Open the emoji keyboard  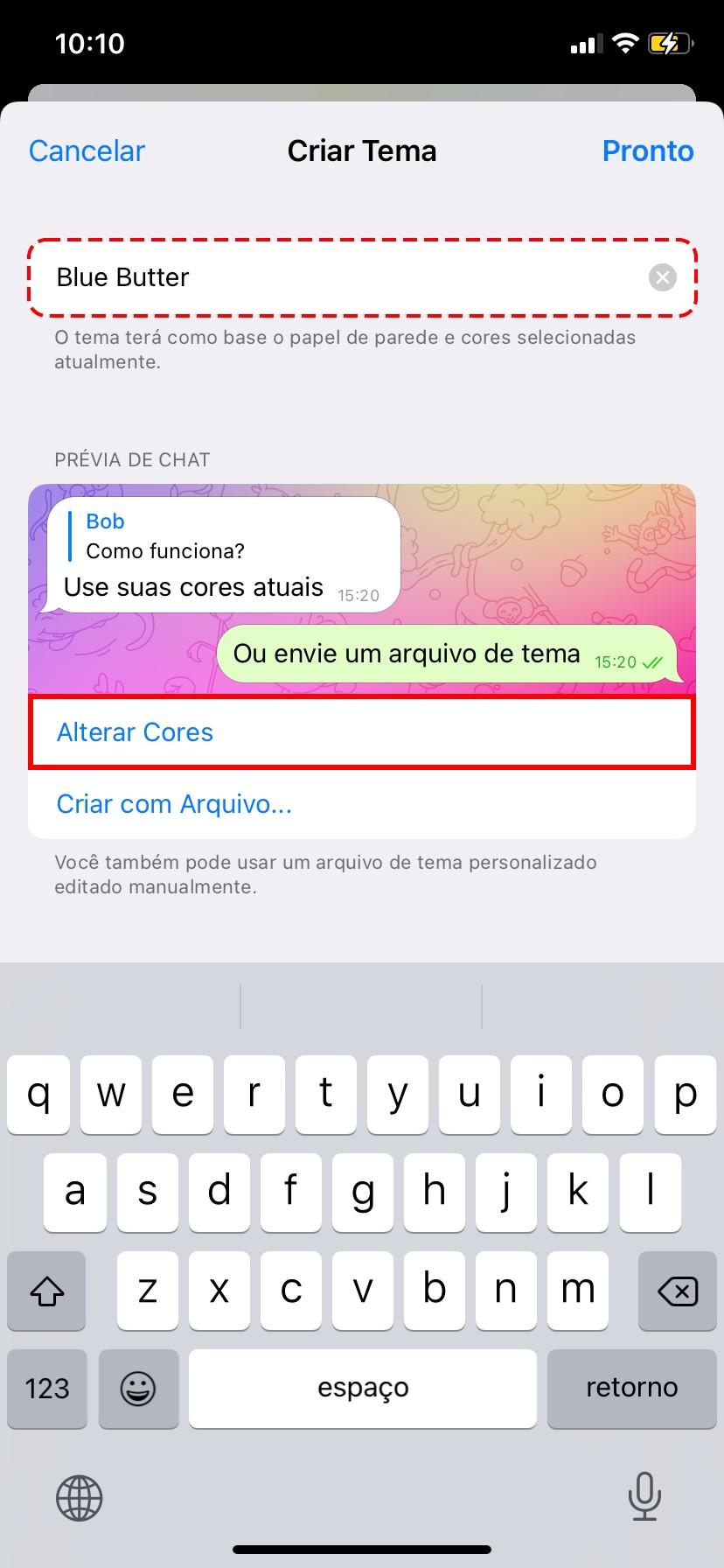point(138,1388)
